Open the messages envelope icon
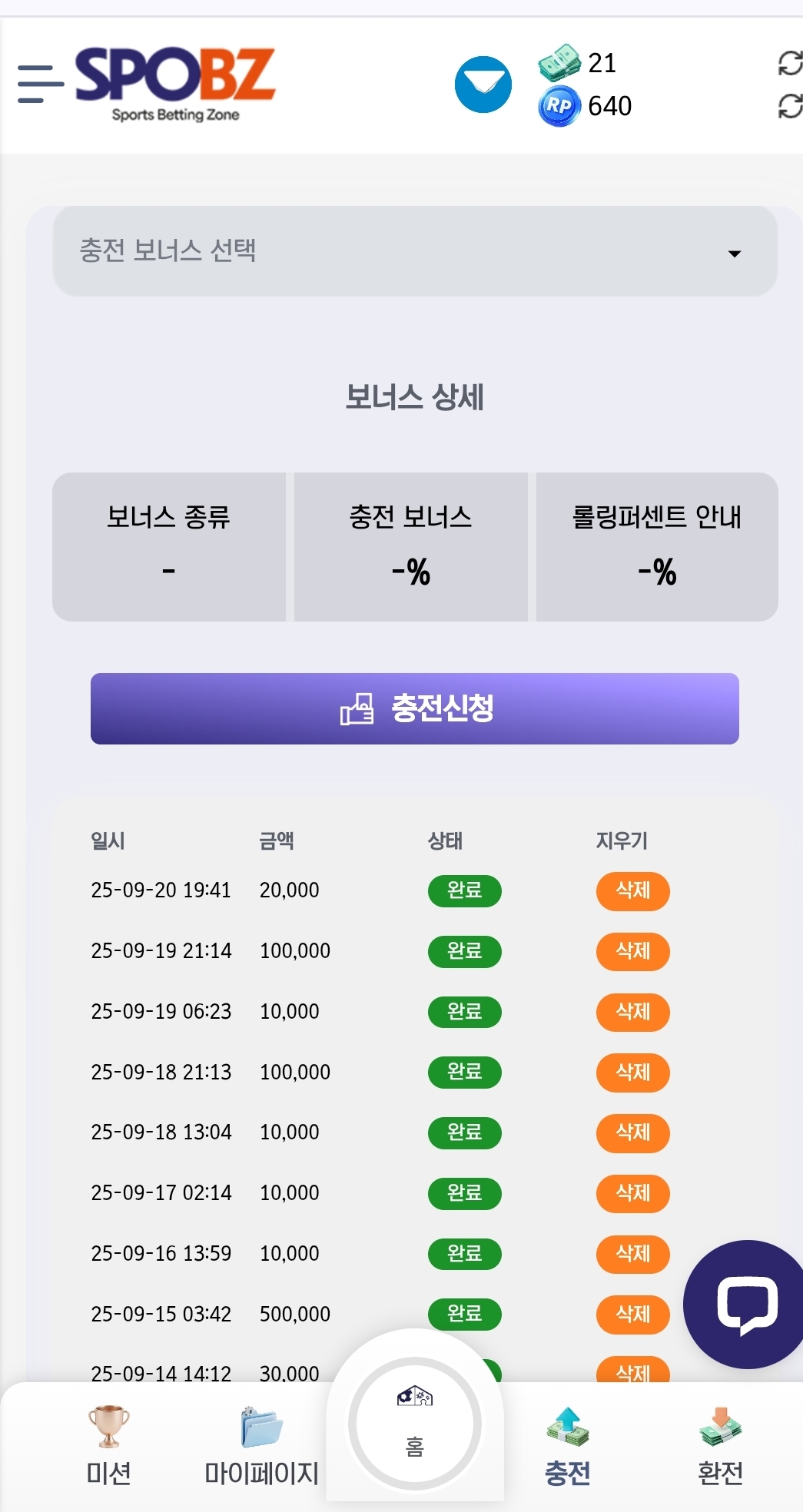Image resolution: width=803 pixels, height=1512 pixels. pyautogui.click(x=483, y=85)
